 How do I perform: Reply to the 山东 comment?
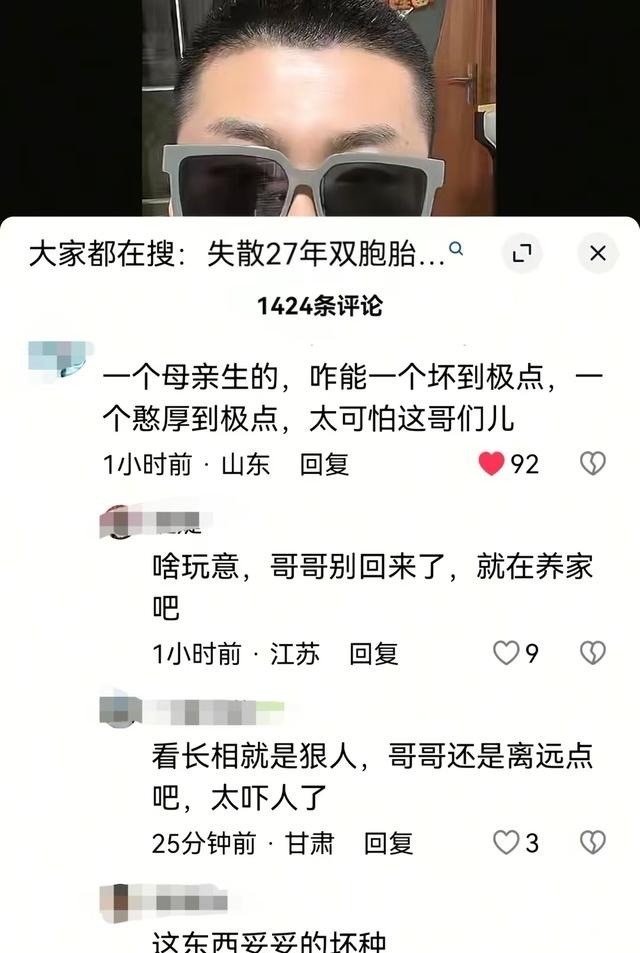325,464
